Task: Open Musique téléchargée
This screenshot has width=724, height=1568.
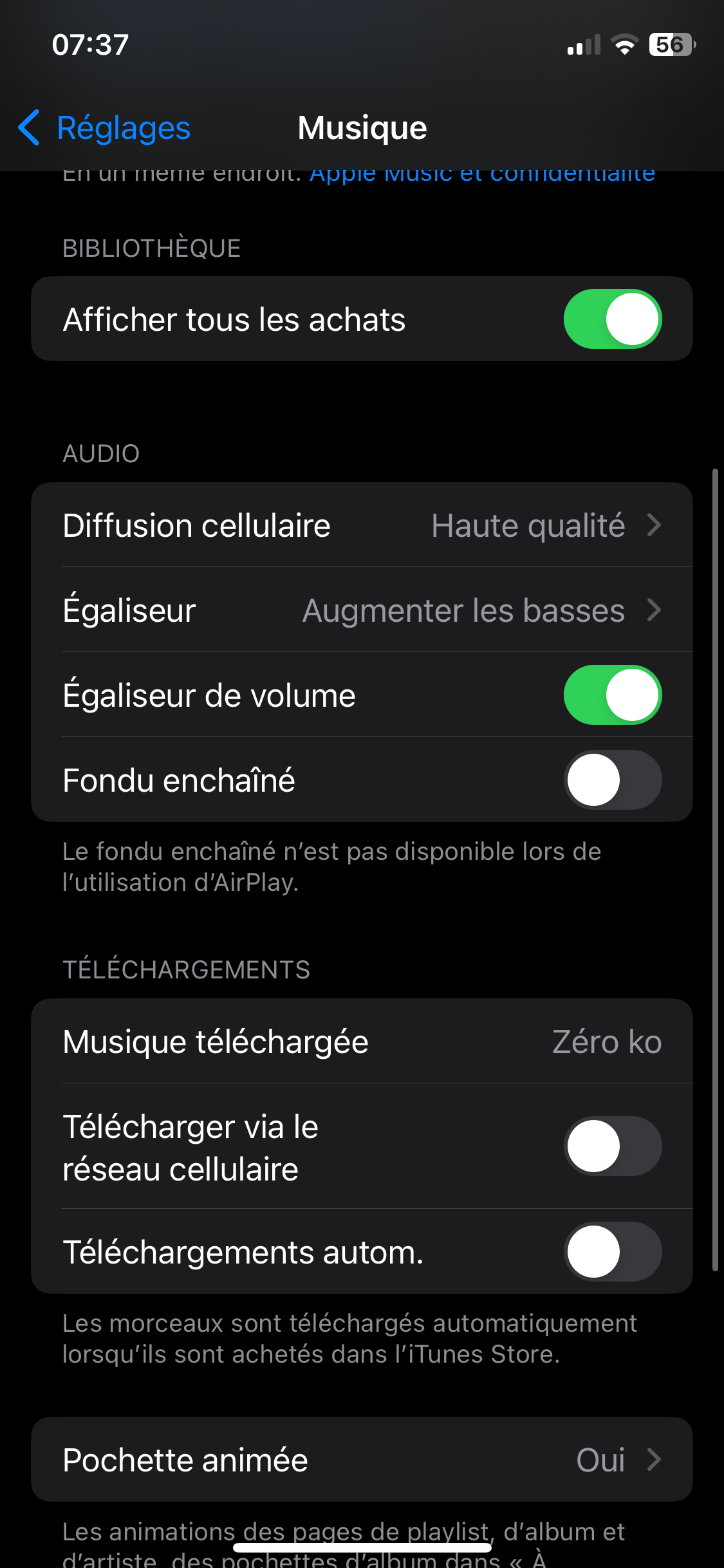Action: click(362, 1041)
